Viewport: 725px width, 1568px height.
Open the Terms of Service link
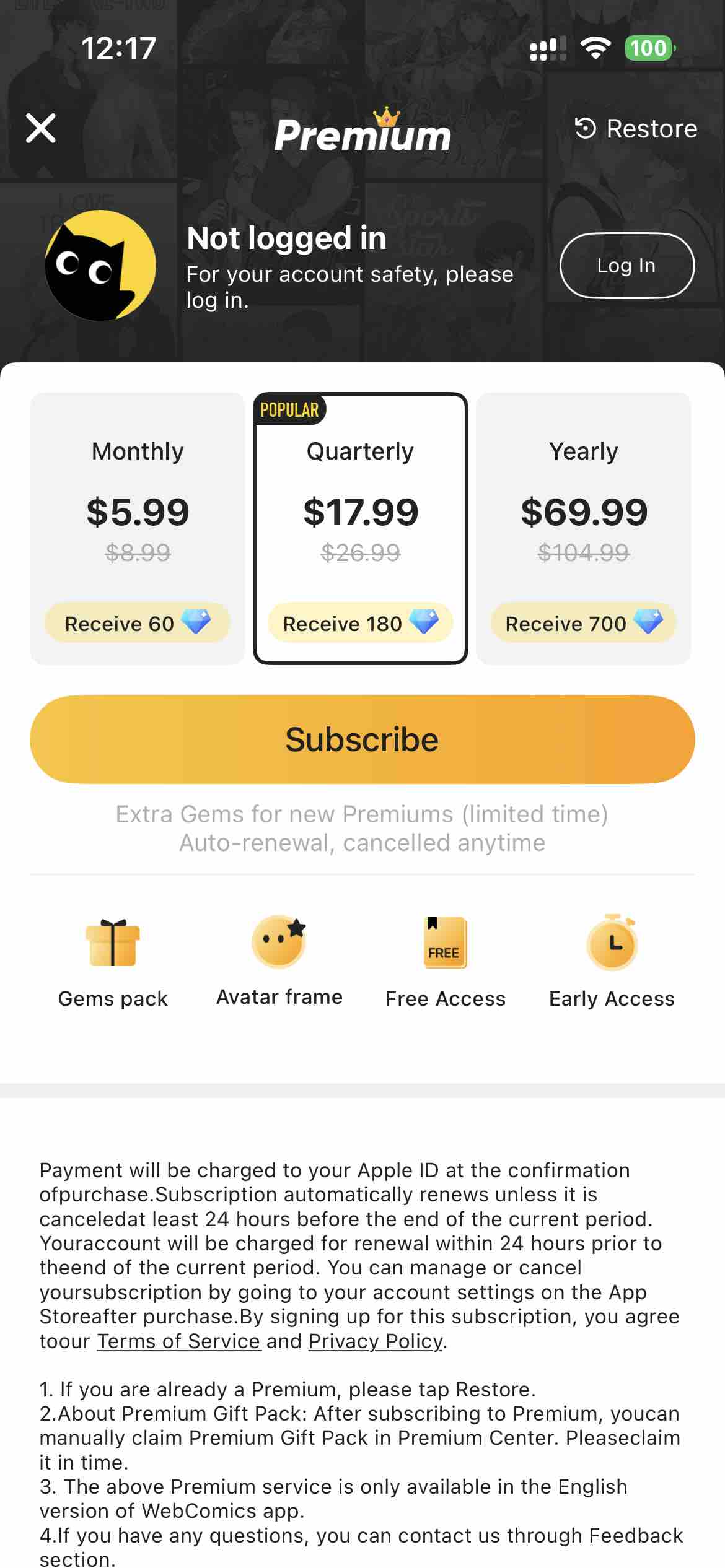[x=178, y=1341]
